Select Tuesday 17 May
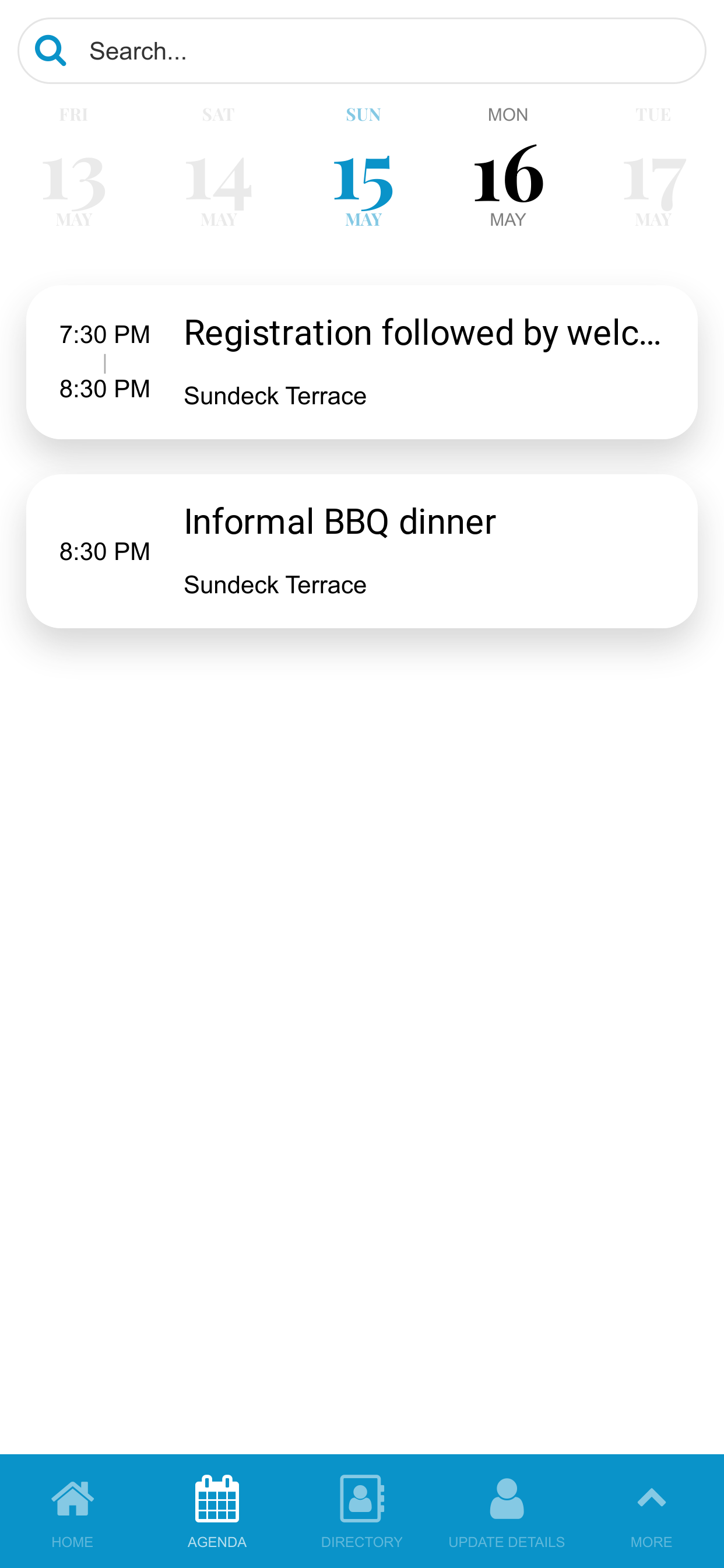The image size is (724, 1568). tap(653, 167)
